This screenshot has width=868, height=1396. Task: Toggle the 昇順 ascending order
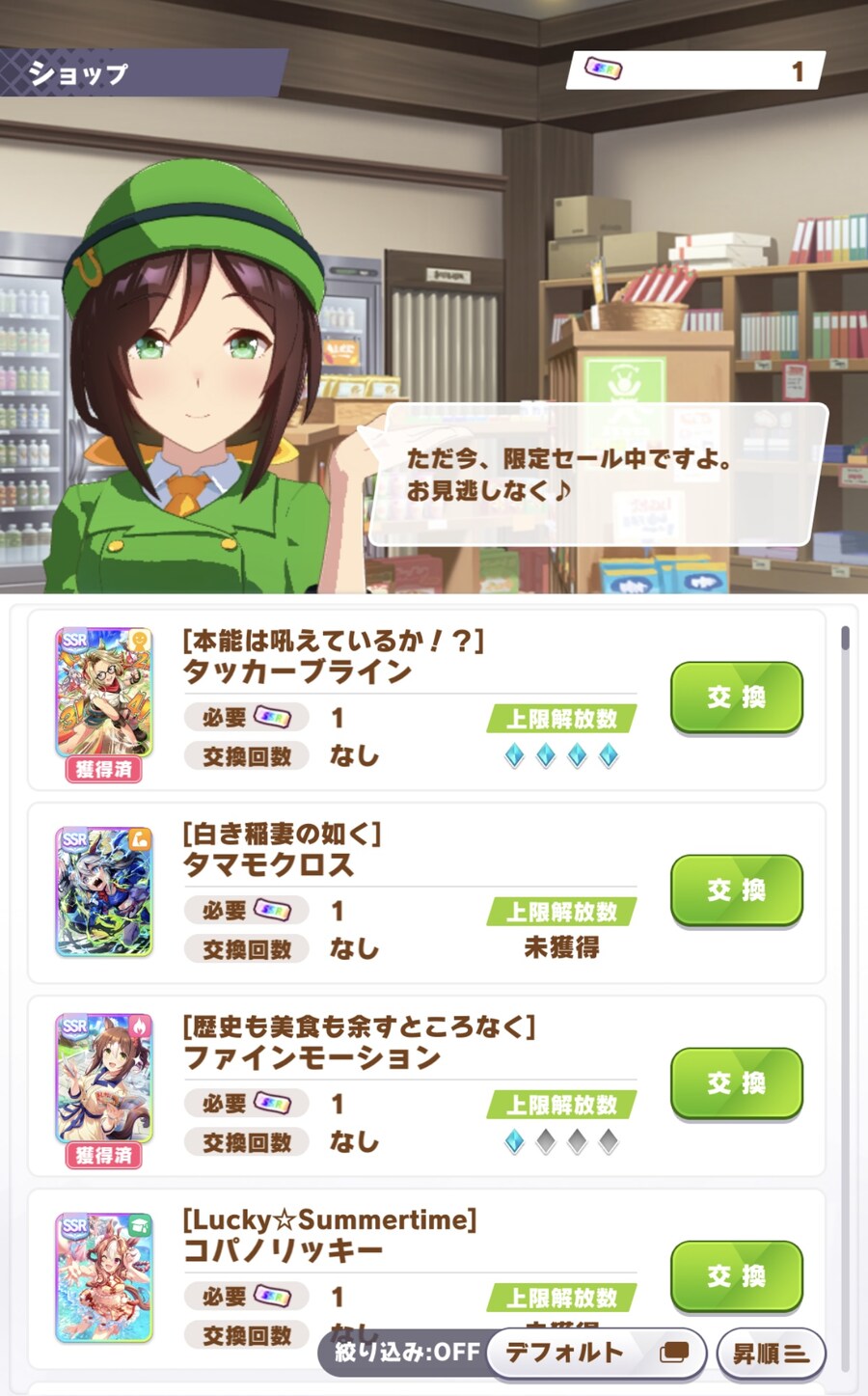coord(771,1354)
